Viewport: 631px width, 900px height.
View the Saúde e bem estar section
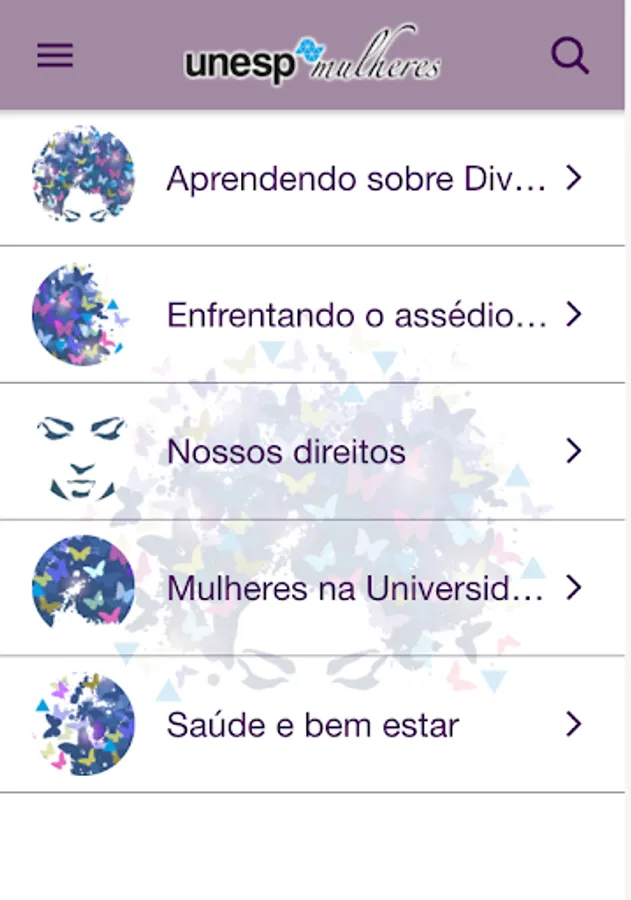click(x=312, y=725)
